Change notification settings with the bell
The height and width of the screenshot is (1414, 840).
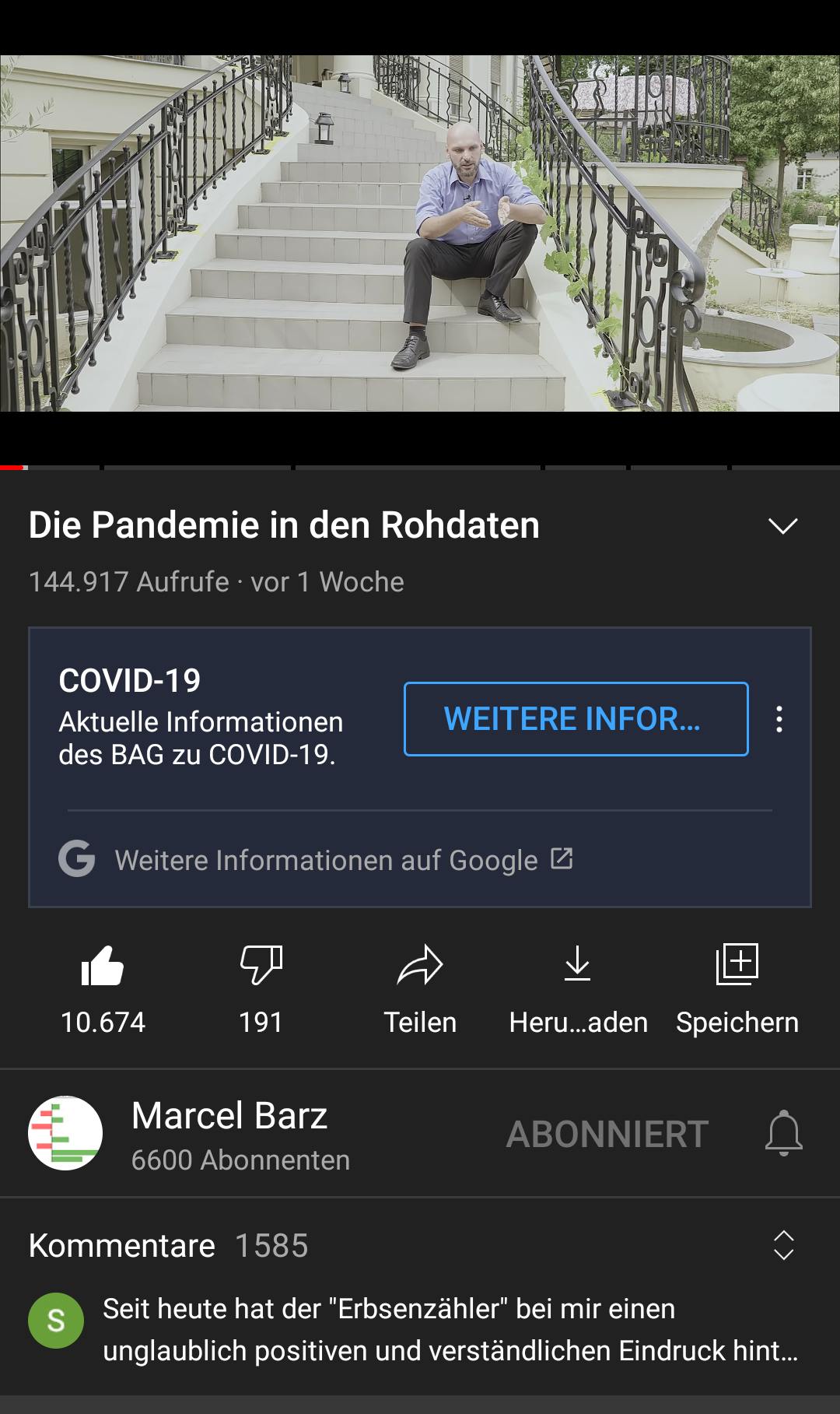pos(783,1133)
